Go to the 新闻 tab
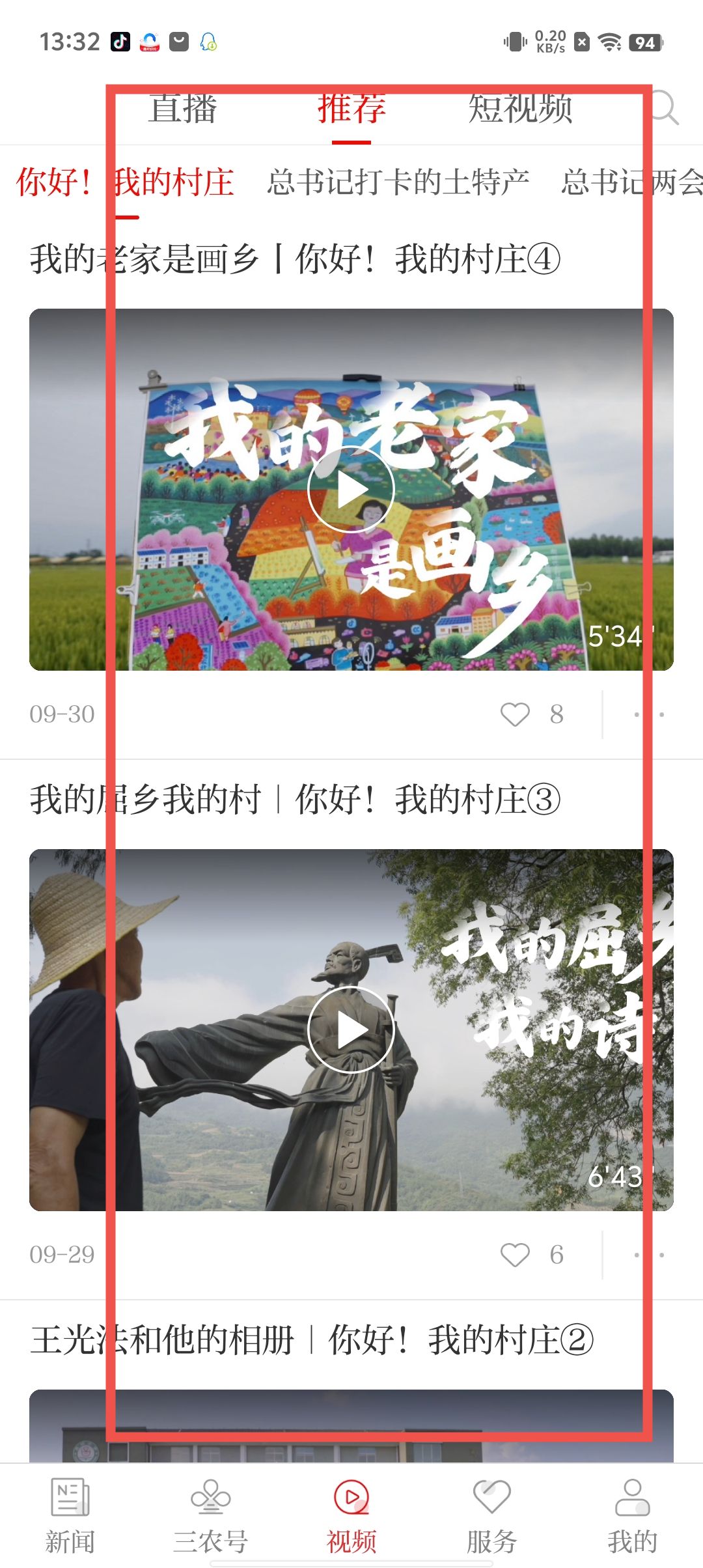Image resolution: width=703 pixels, height=1568 pixels. [70, 1515]
